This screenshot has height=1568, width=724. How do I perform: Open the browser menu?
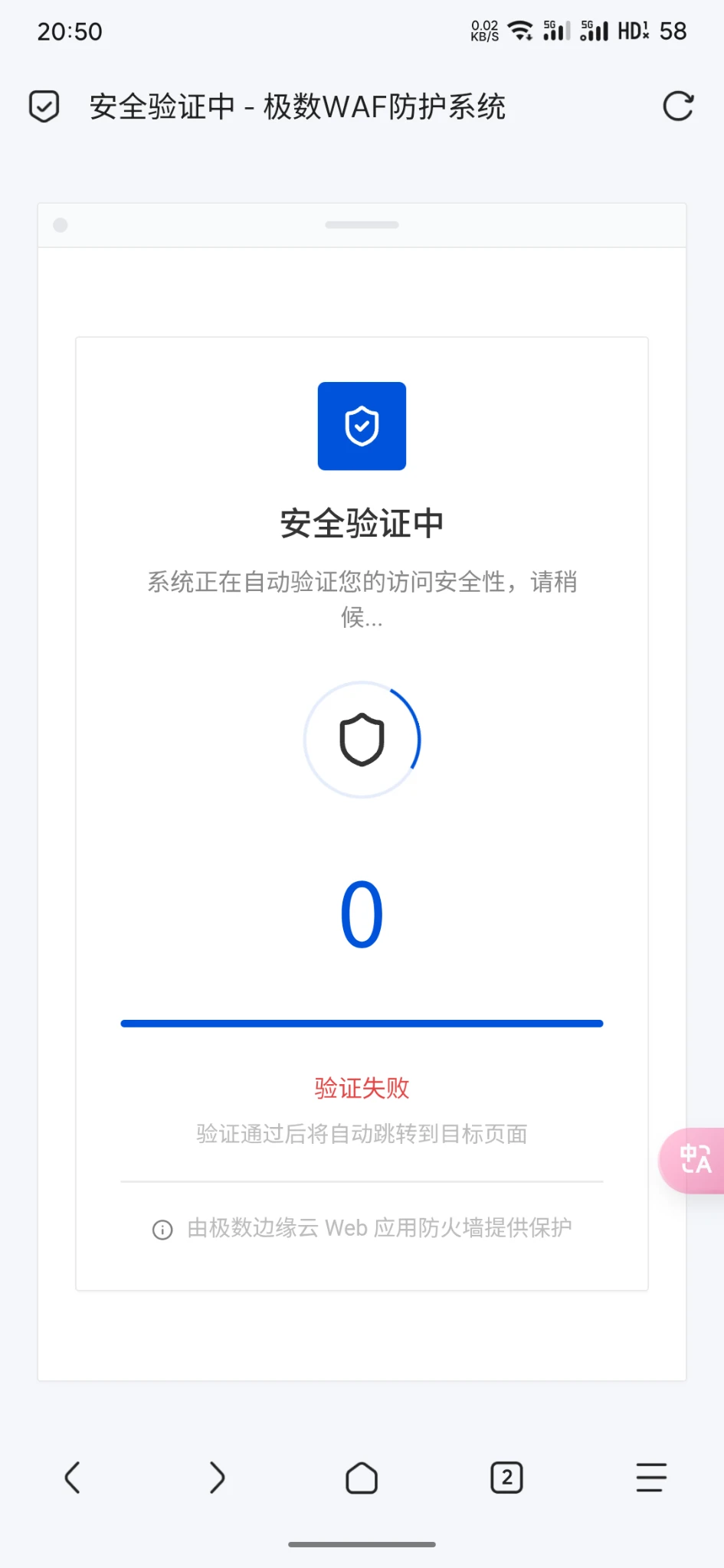pyautogui.click(x=651, y=1478)
